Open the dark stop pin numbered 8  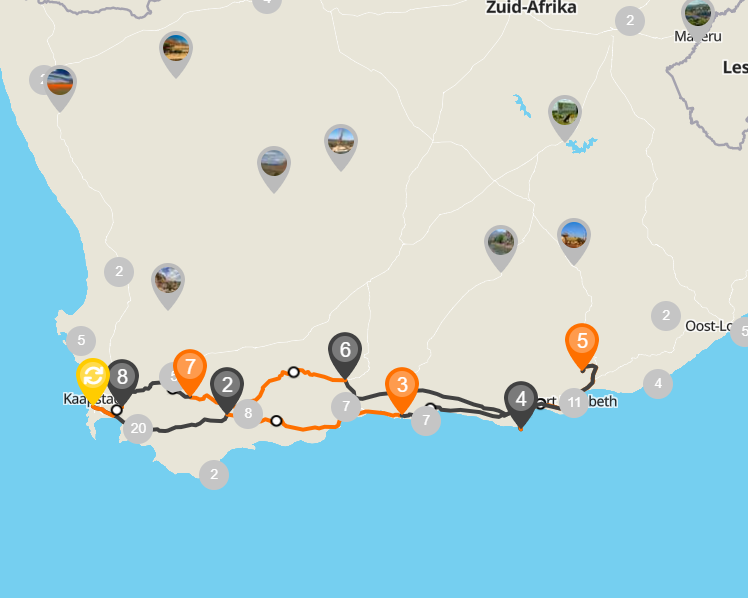coord(122,378)
